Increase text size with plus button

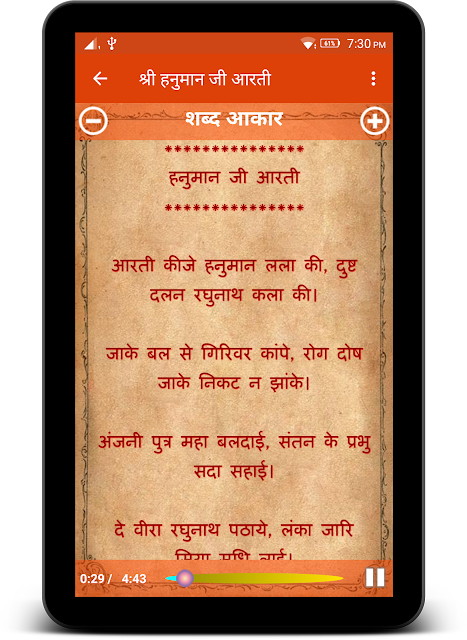click(374, 121)
